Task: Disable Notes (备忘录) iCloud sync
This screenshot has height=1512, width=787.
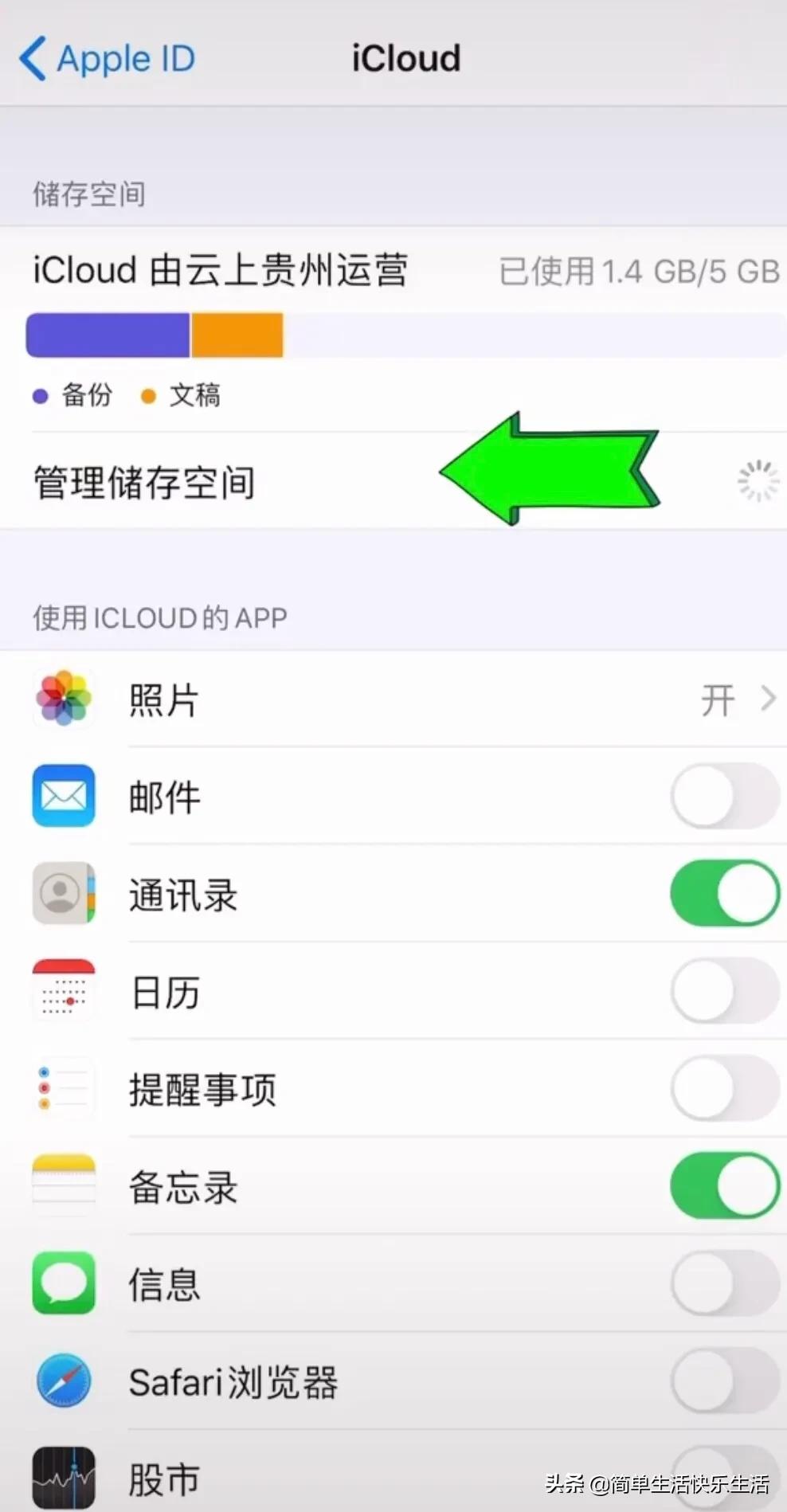Action: 723,1185
